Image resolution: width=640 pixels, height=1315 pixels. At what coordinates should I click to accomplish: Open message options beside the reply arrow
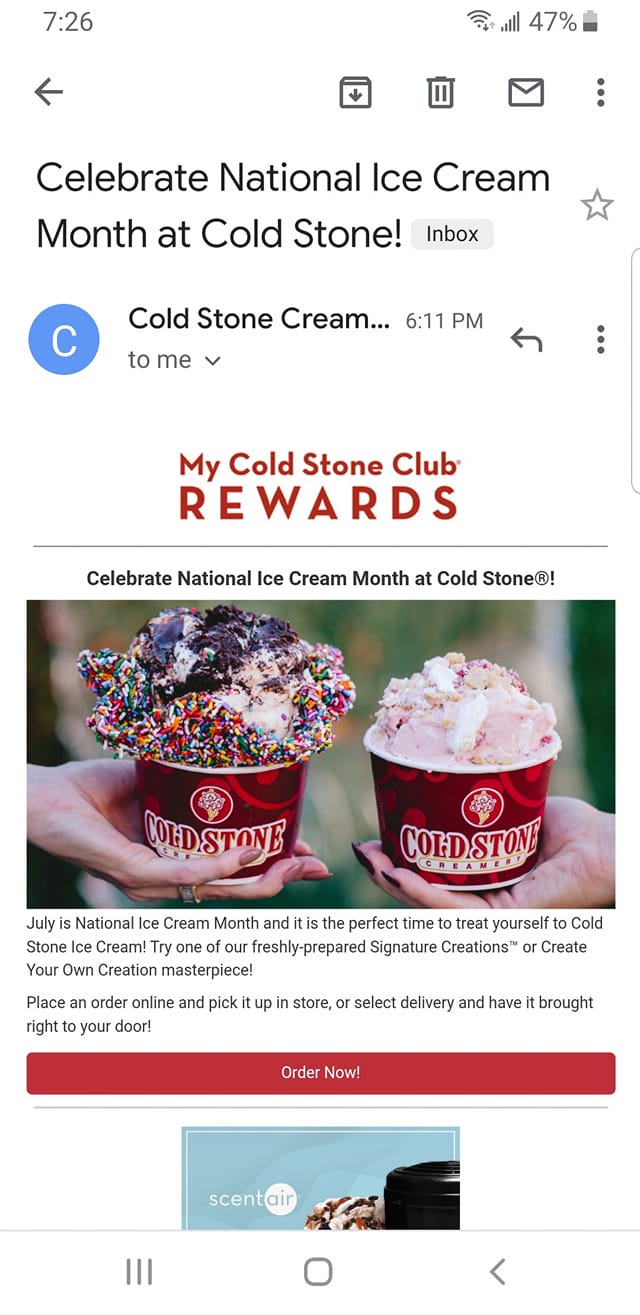coord(600,340)
